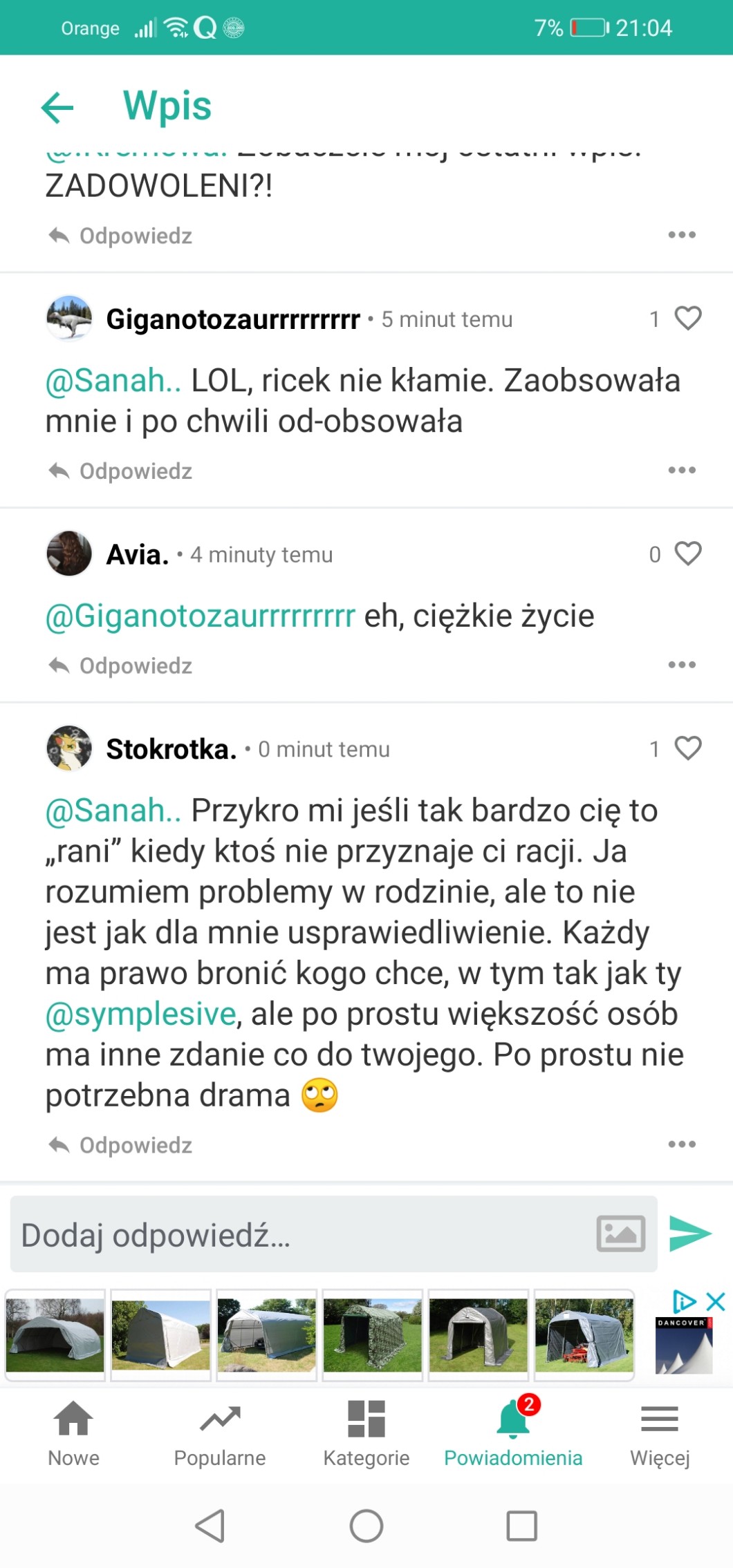Reply to Giganotozaurrrrrrrrr's comment
This screenshot has width=733, height=1568.
click(122, 471)
